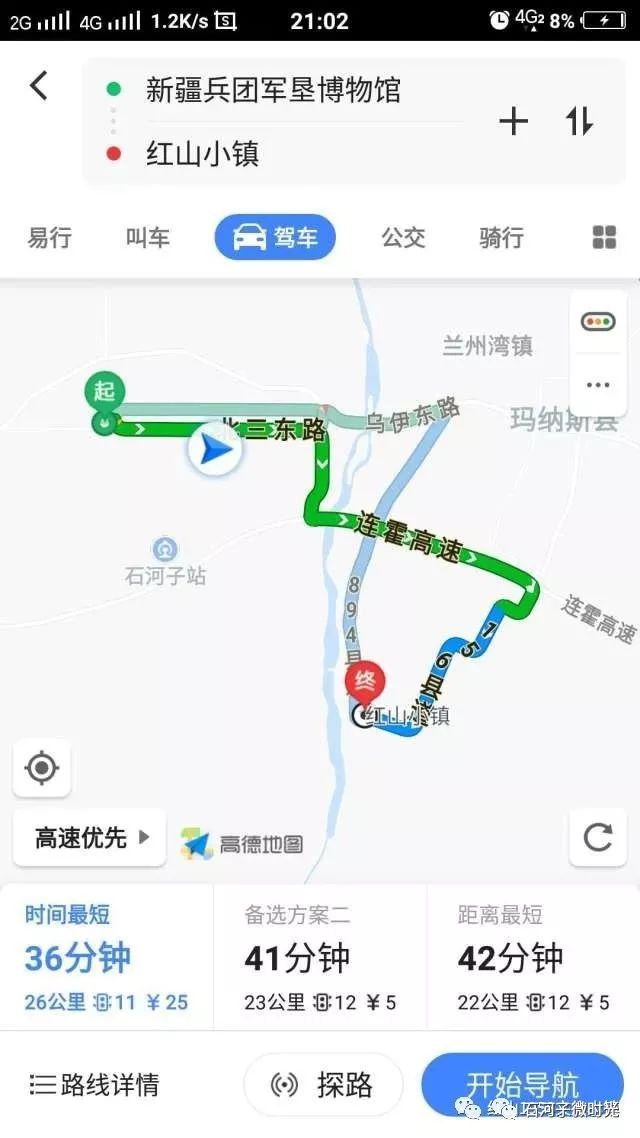Open 路线详情 route details
Screen dimensions: 640x1138
(x=94, y=1084)
